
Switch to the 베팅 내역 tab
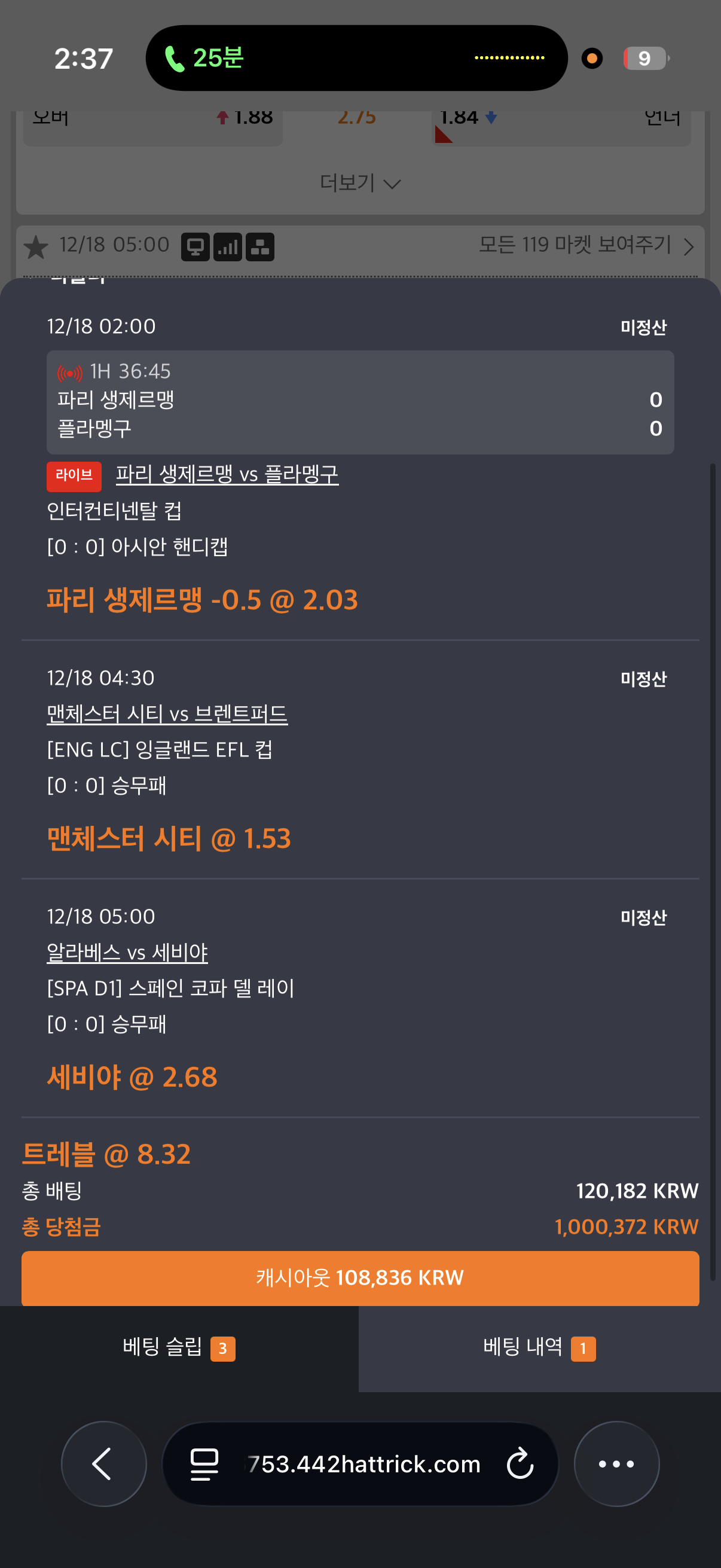pos(539,1348)
